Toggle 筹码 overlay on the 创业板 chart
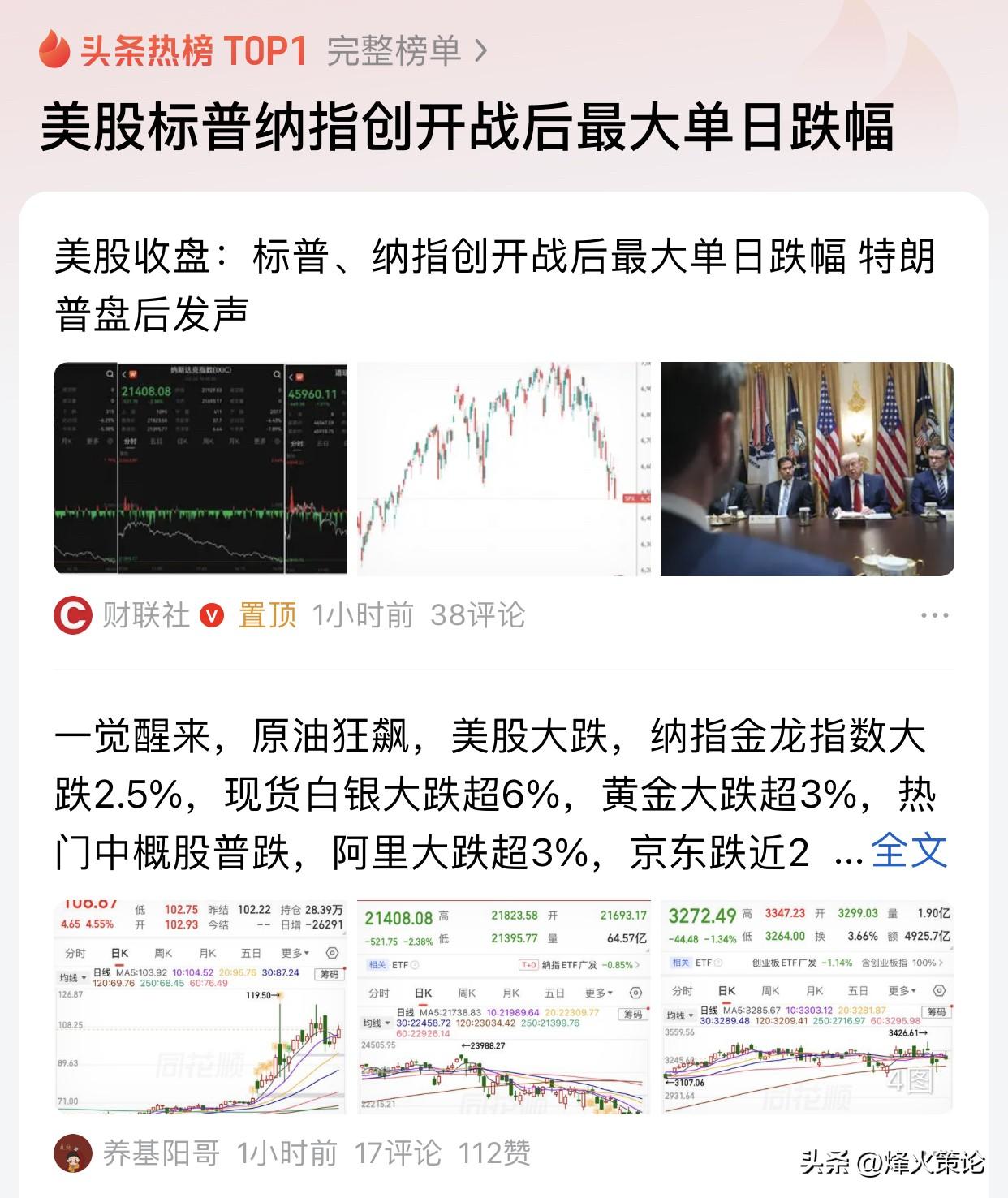 tap(936, 1011)
